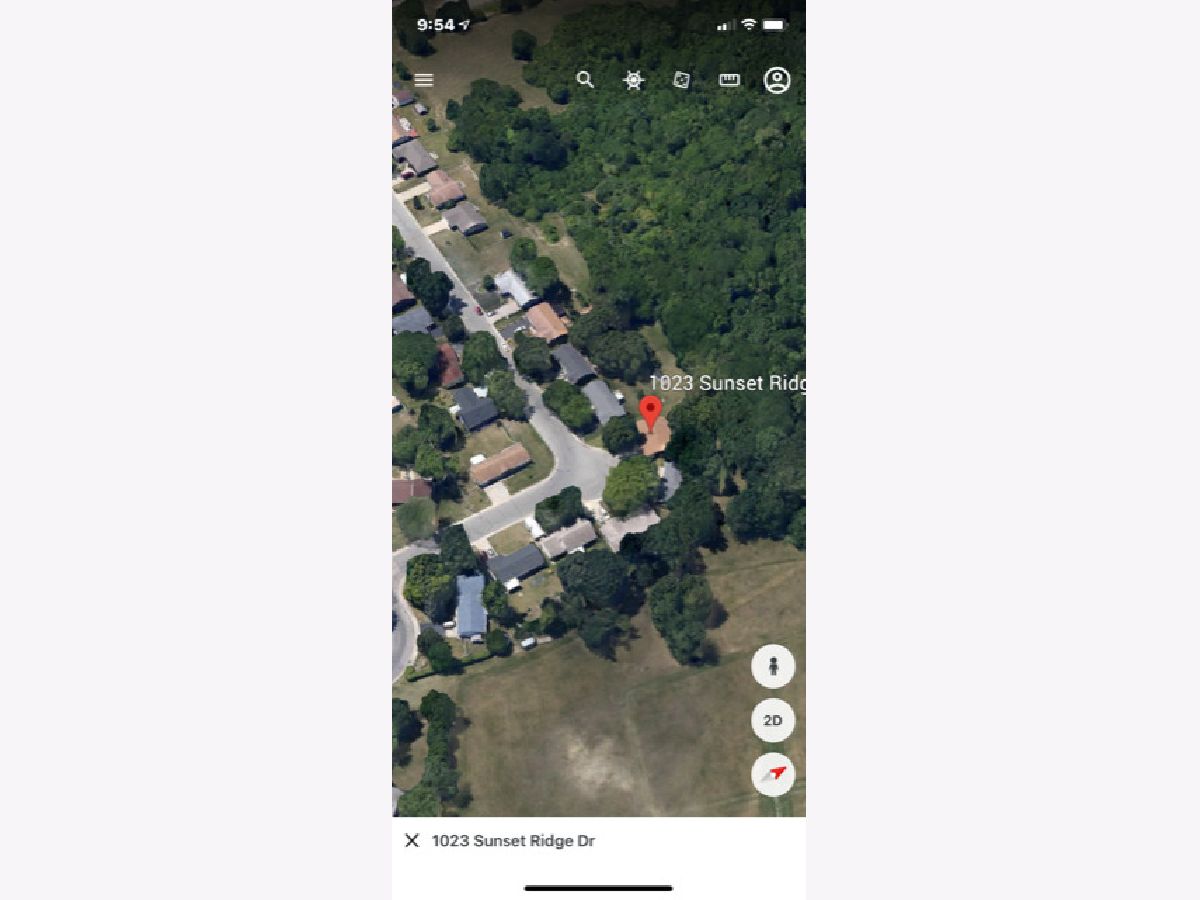Switch to 2D view
The image size is (1200, 900).
[773, 720]
